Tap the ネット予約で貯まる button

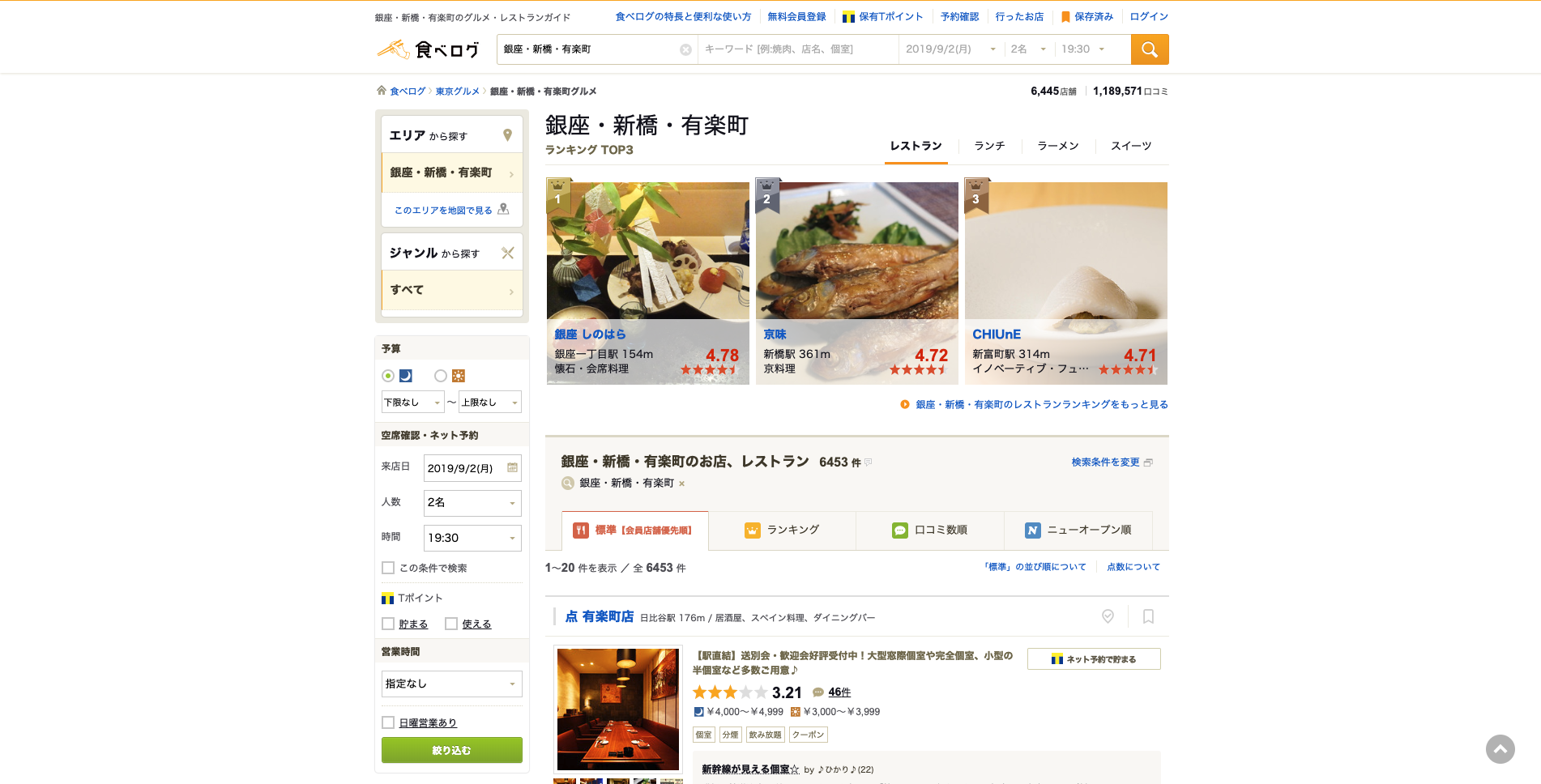point(1093,659)
